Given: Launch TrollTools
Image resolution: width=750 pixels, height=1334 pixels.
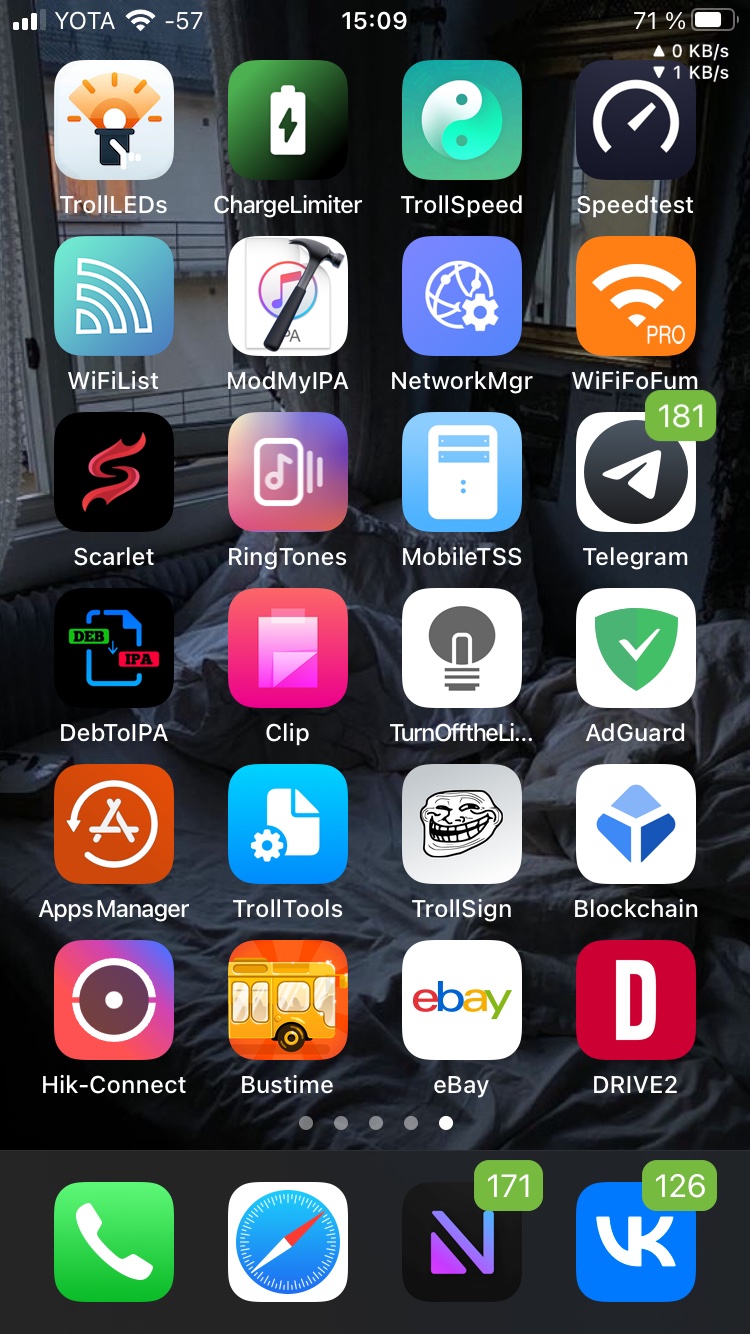Looking at the screenshot, I should coord(287,825).
